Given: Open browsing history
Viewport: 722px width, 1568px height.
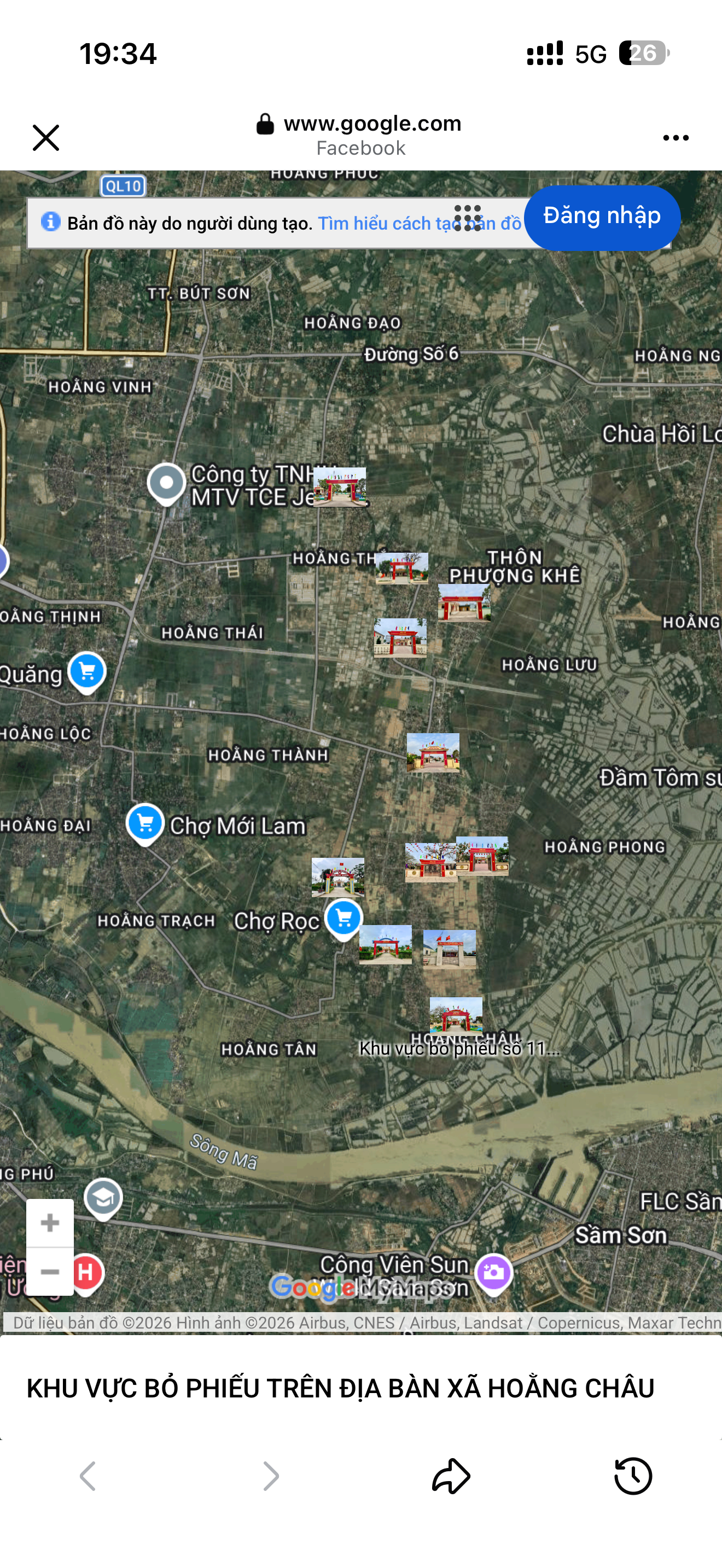Looking at the screenshot, I should coord(633,1476).
